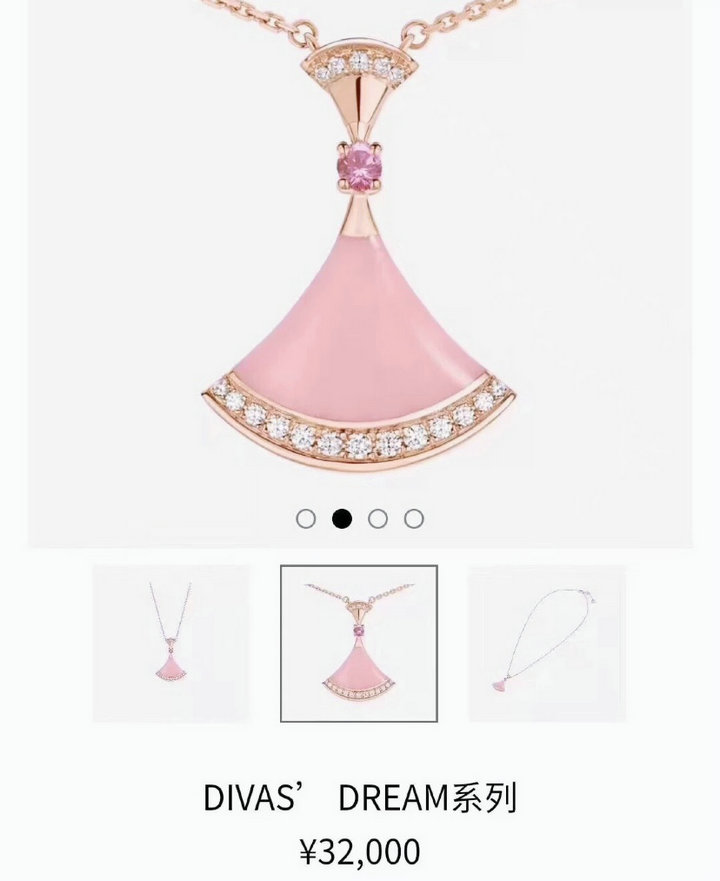The image size is (720, 881).
Task: Go to the fourth carousel page dot
Action: (414, 518)
